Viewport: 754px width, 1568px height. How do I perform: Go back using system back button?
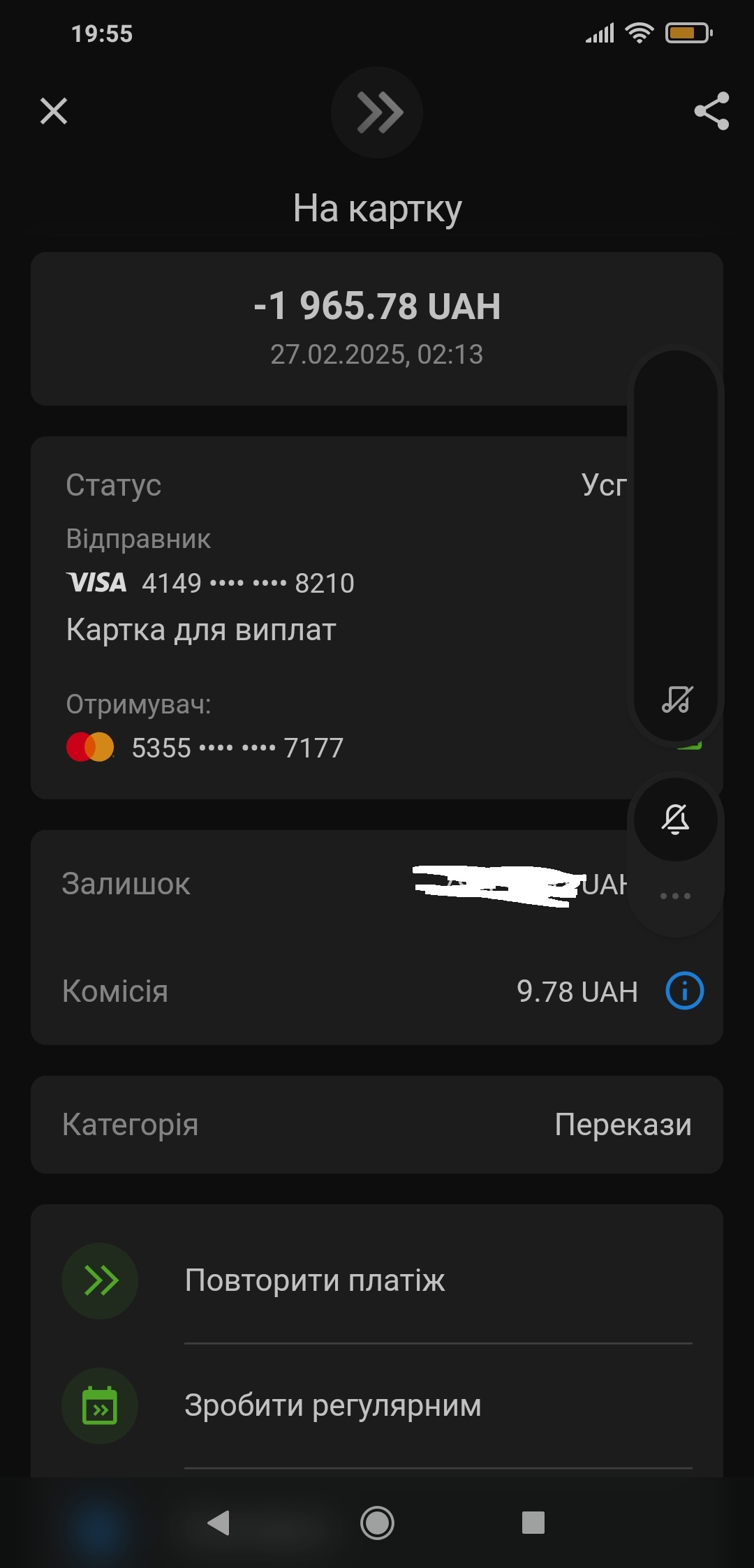click(x=219, y=1523)
